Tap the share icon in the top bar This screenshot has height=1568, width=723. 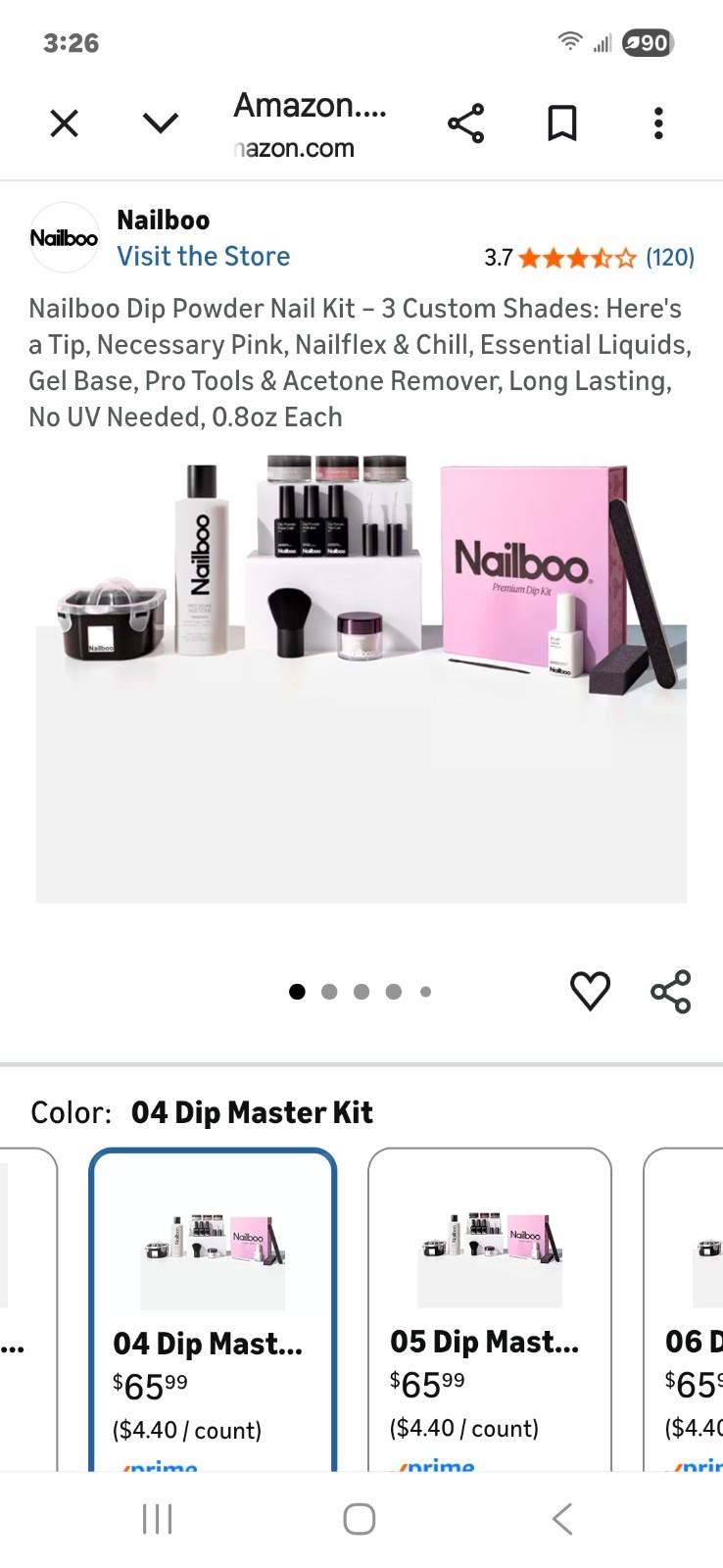(466, 122)
